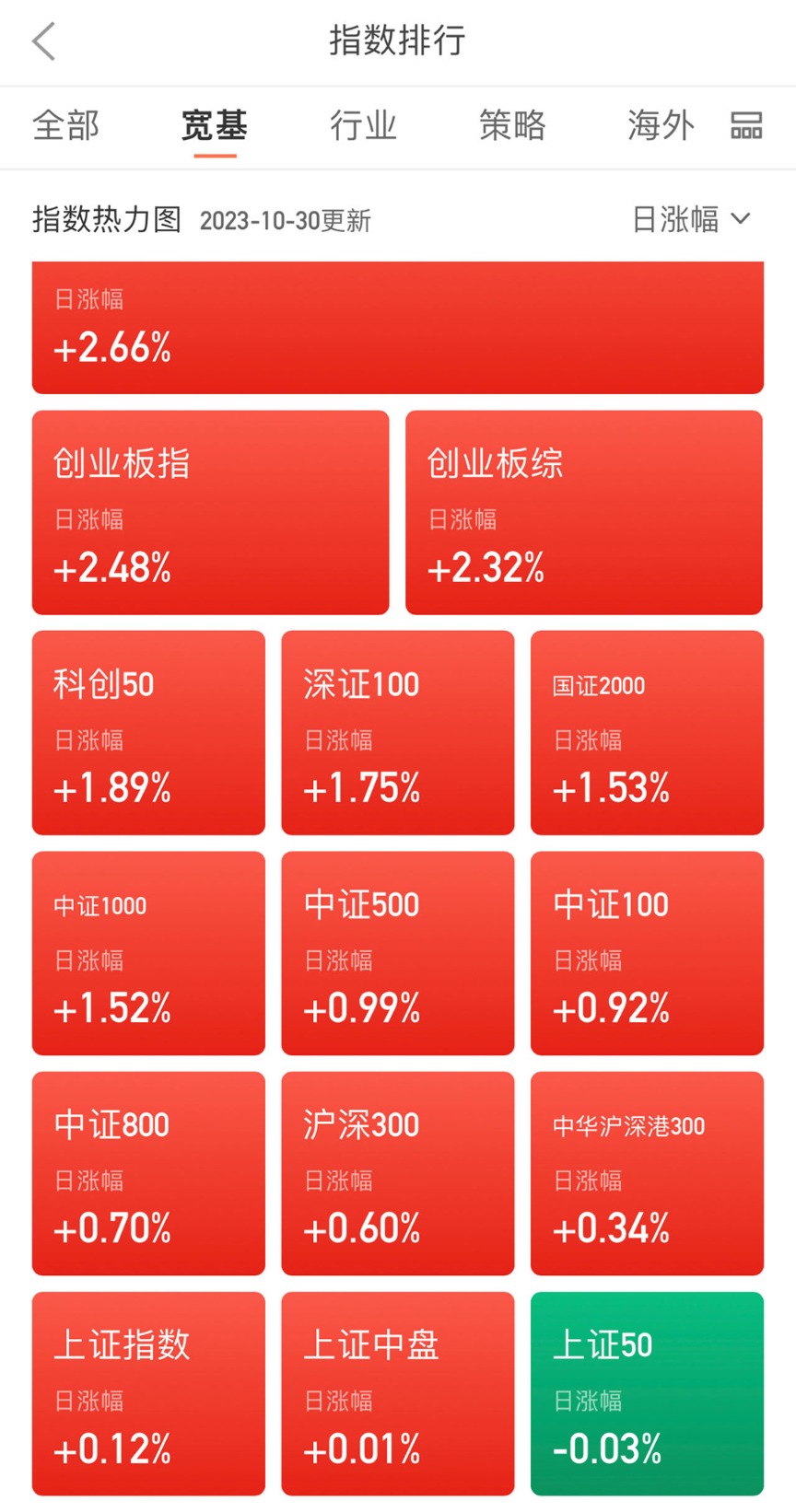The height and width of the screenshot is (1512, 796).
Task: Go back using the top-left arrow
Action: tap(43, 41)
